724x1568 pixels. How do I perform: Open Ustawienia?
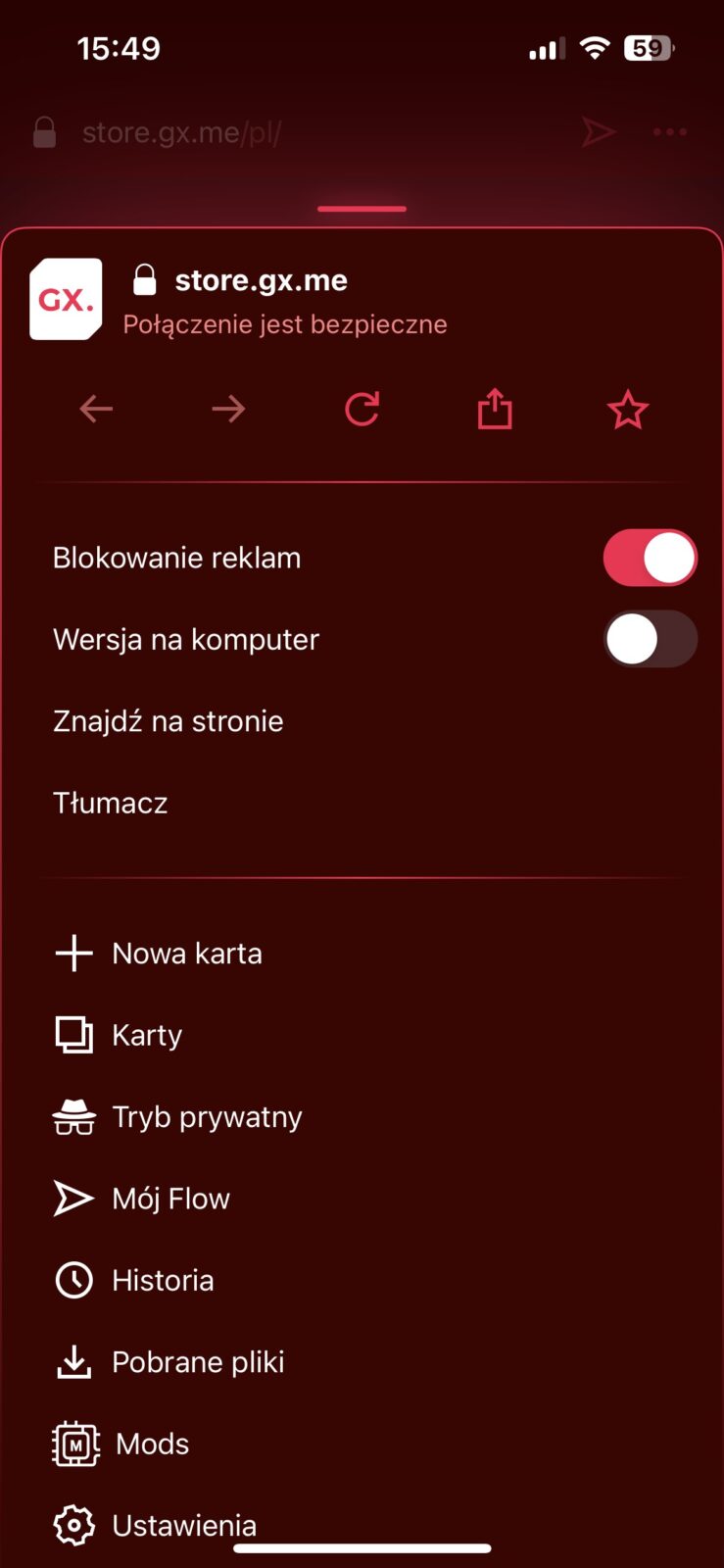[183, 1524]
